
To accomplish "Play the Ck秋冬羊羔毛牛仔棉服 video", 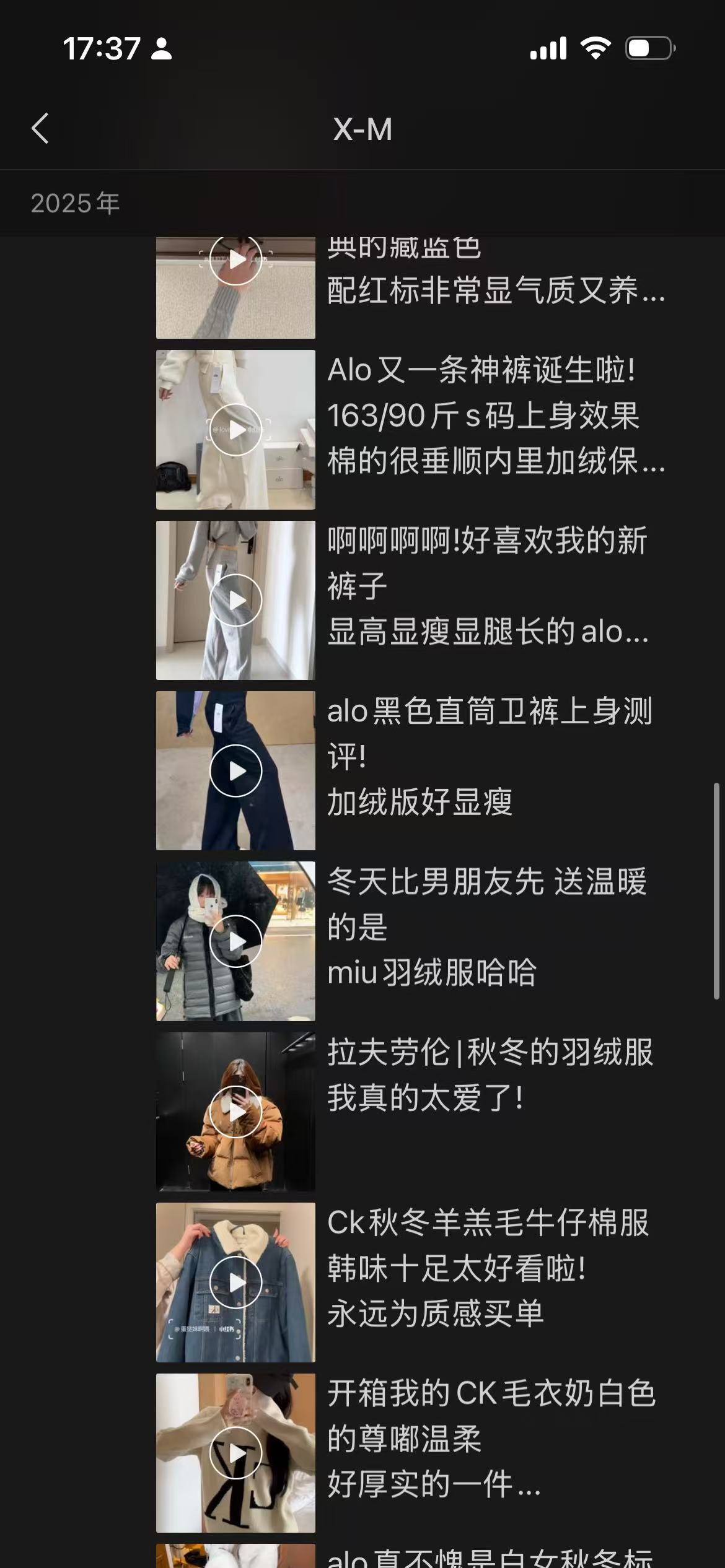I will click(235, 1283).
